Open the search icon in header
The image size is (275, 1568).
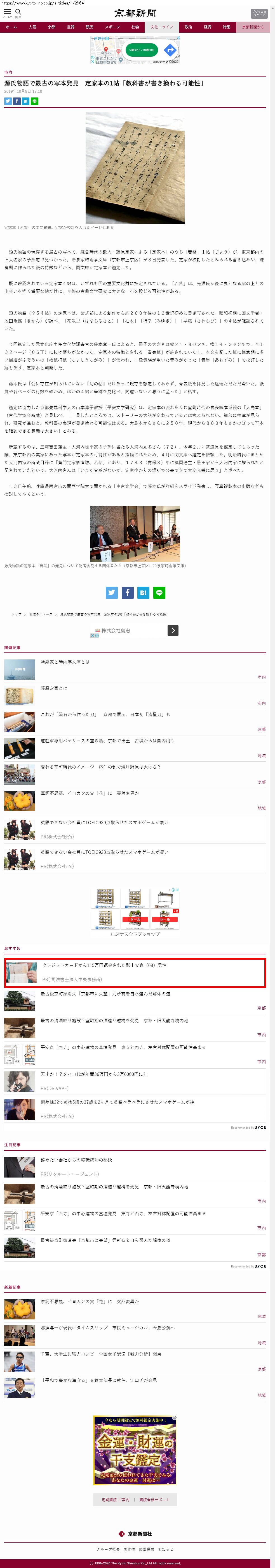point(18,12)
